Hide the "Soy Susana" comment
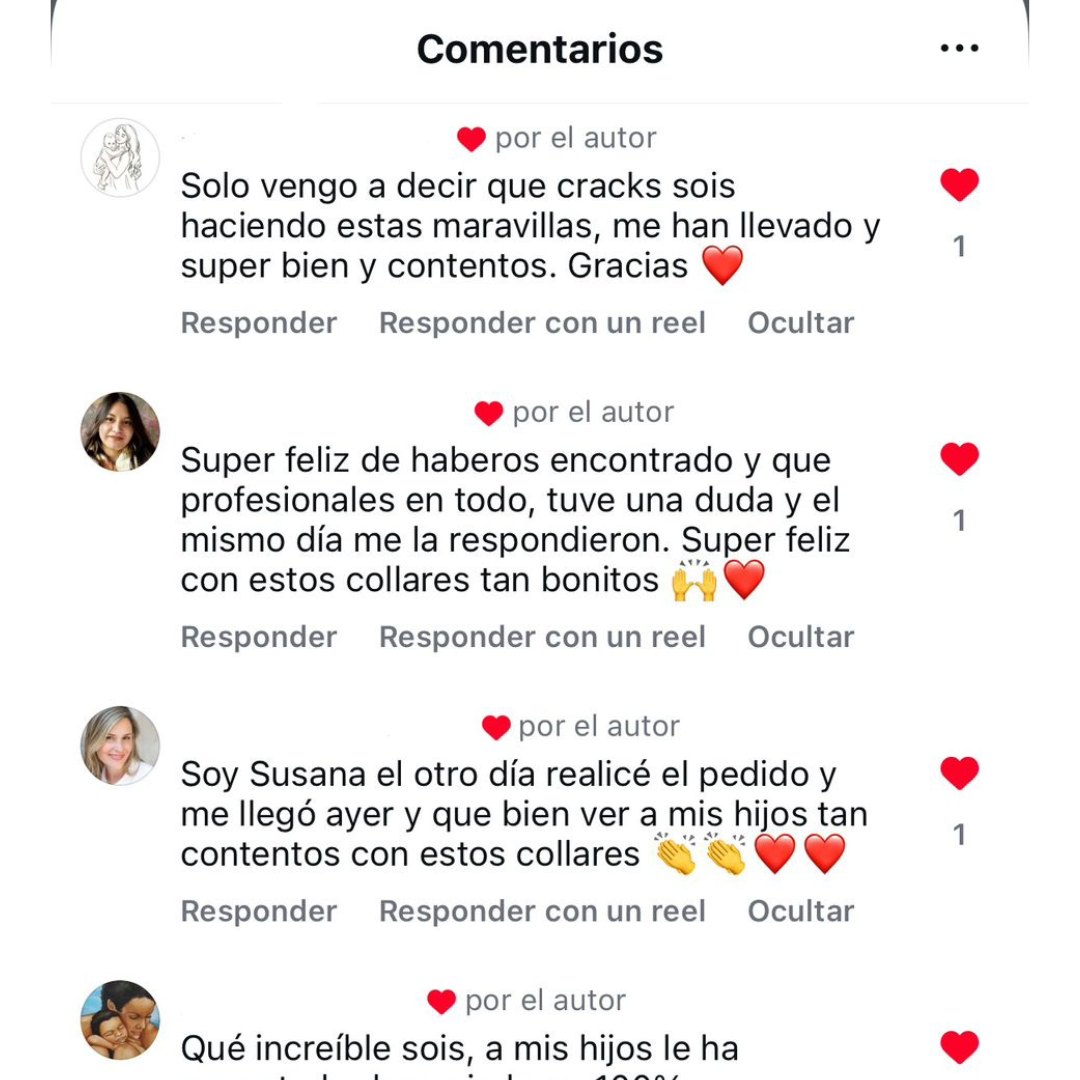Image resolution: width=1080 pixels, height=1080 pixels. (800, 911)
